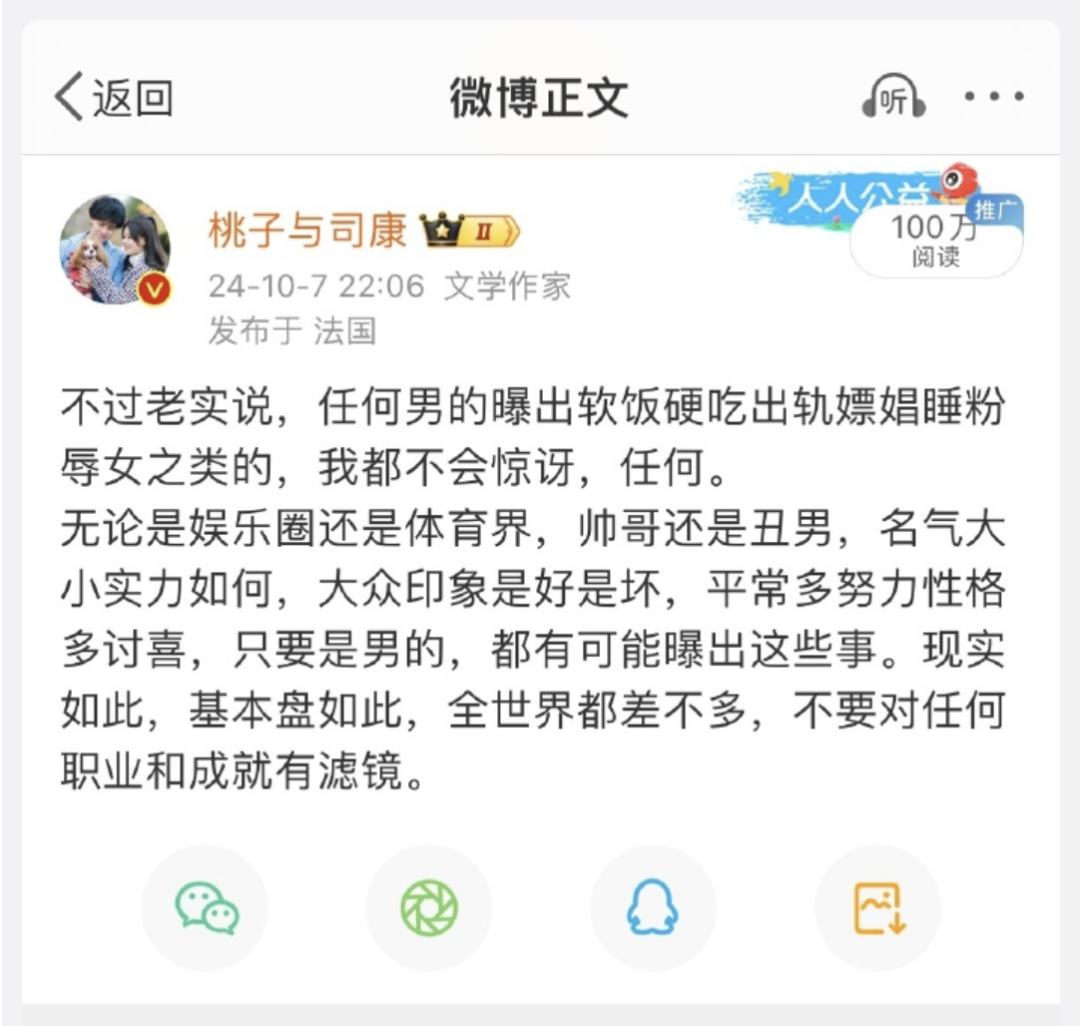
Task: Open the three-dot overflow menu
Action: [x=993, y=97]
